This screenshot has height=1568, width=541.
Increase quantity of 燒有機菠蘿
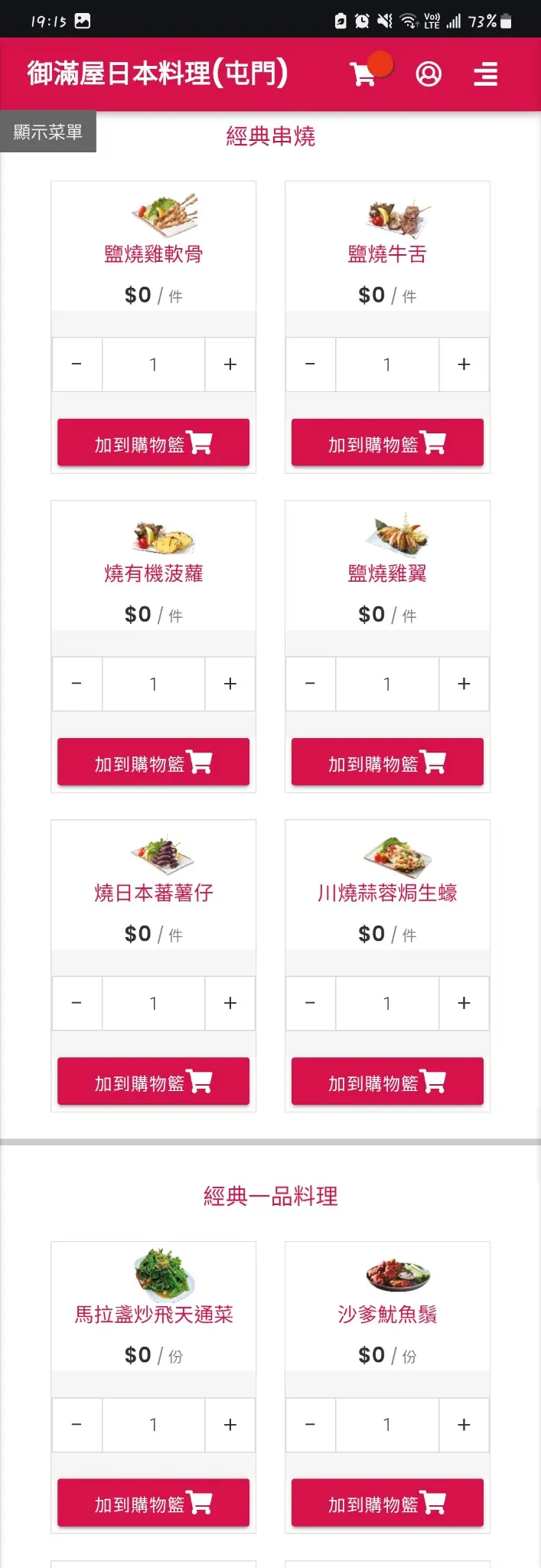tap(230, 684)
